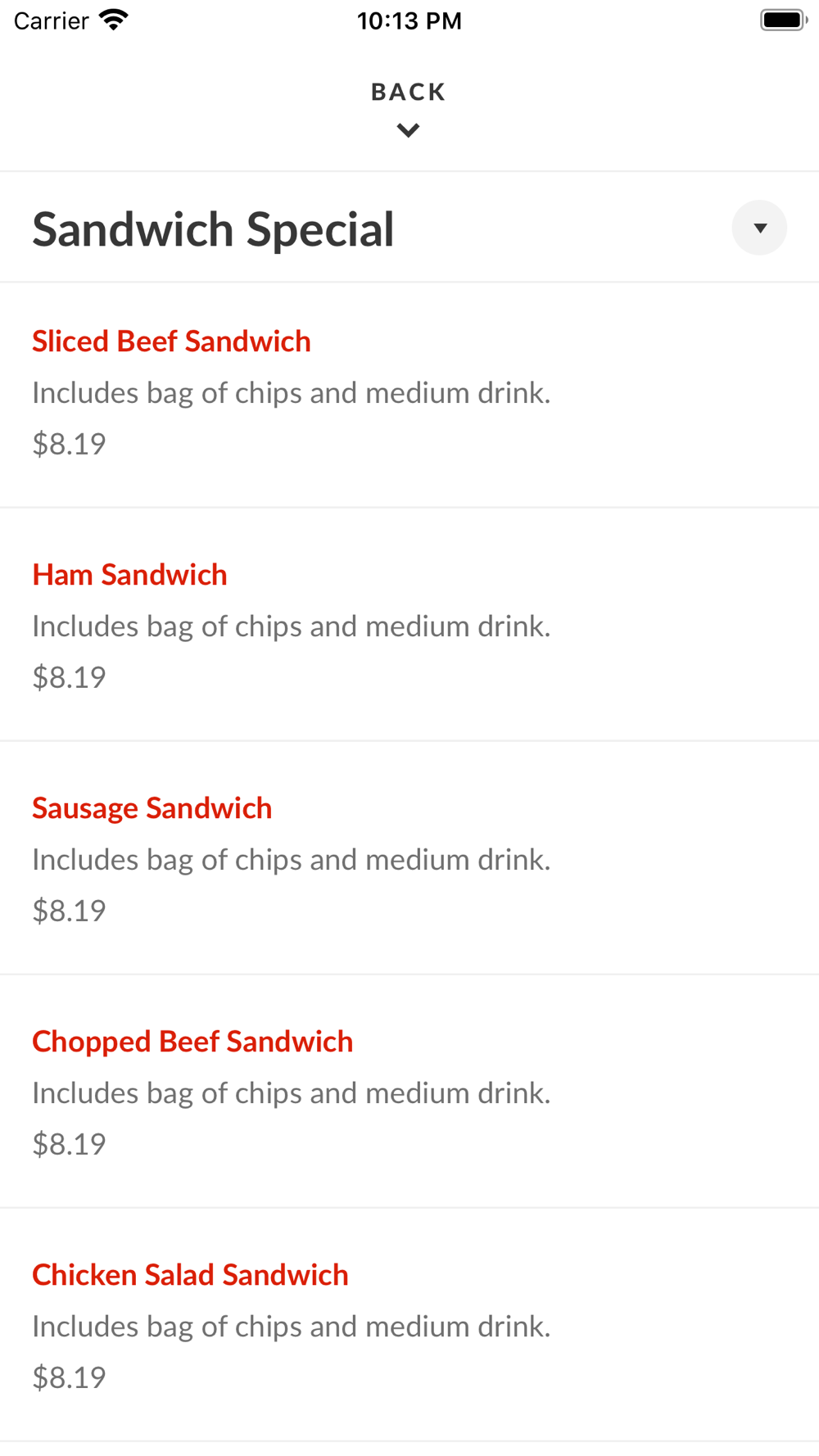Select the Ham Sandwich special

point(409,625)
